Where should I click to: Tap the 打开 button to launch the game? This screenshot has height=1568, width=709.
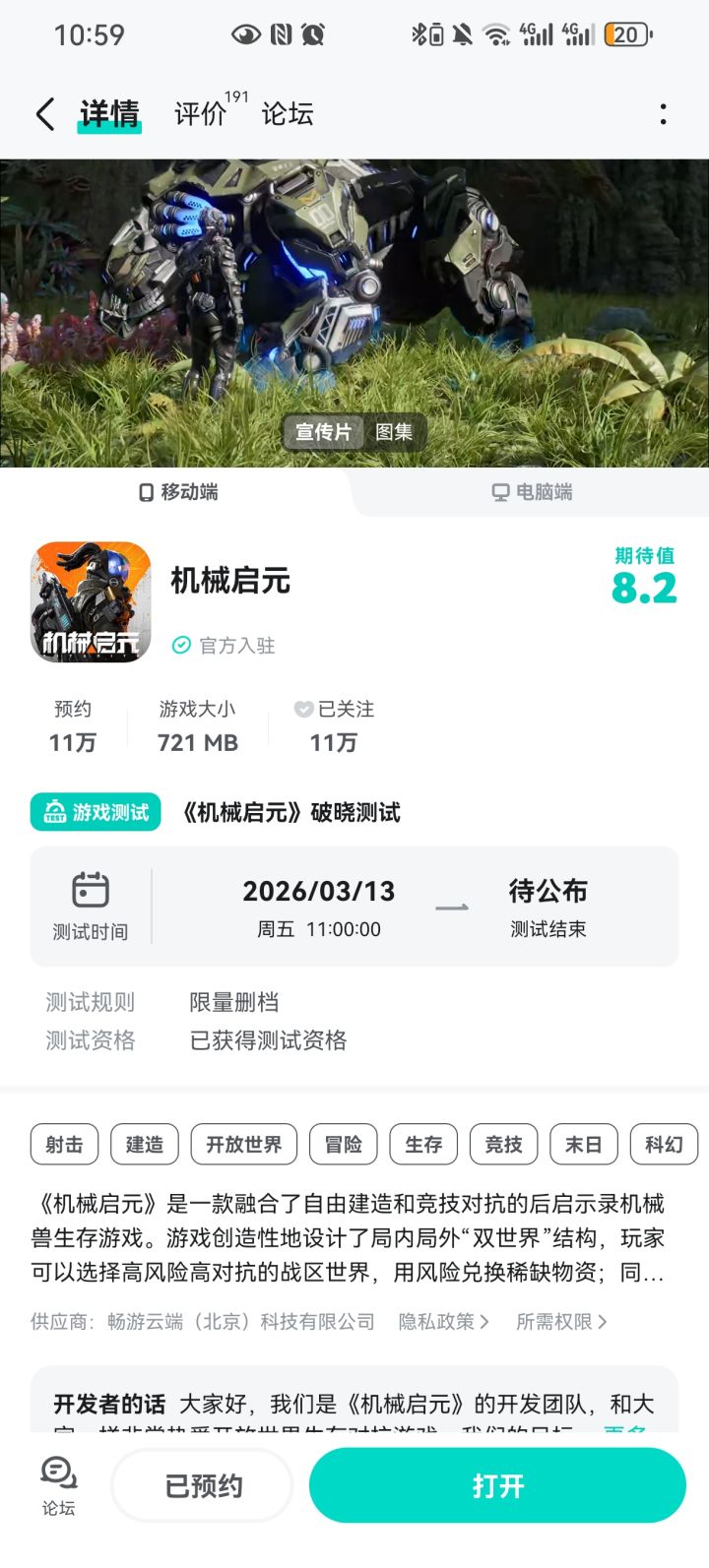pos(497,1485)
